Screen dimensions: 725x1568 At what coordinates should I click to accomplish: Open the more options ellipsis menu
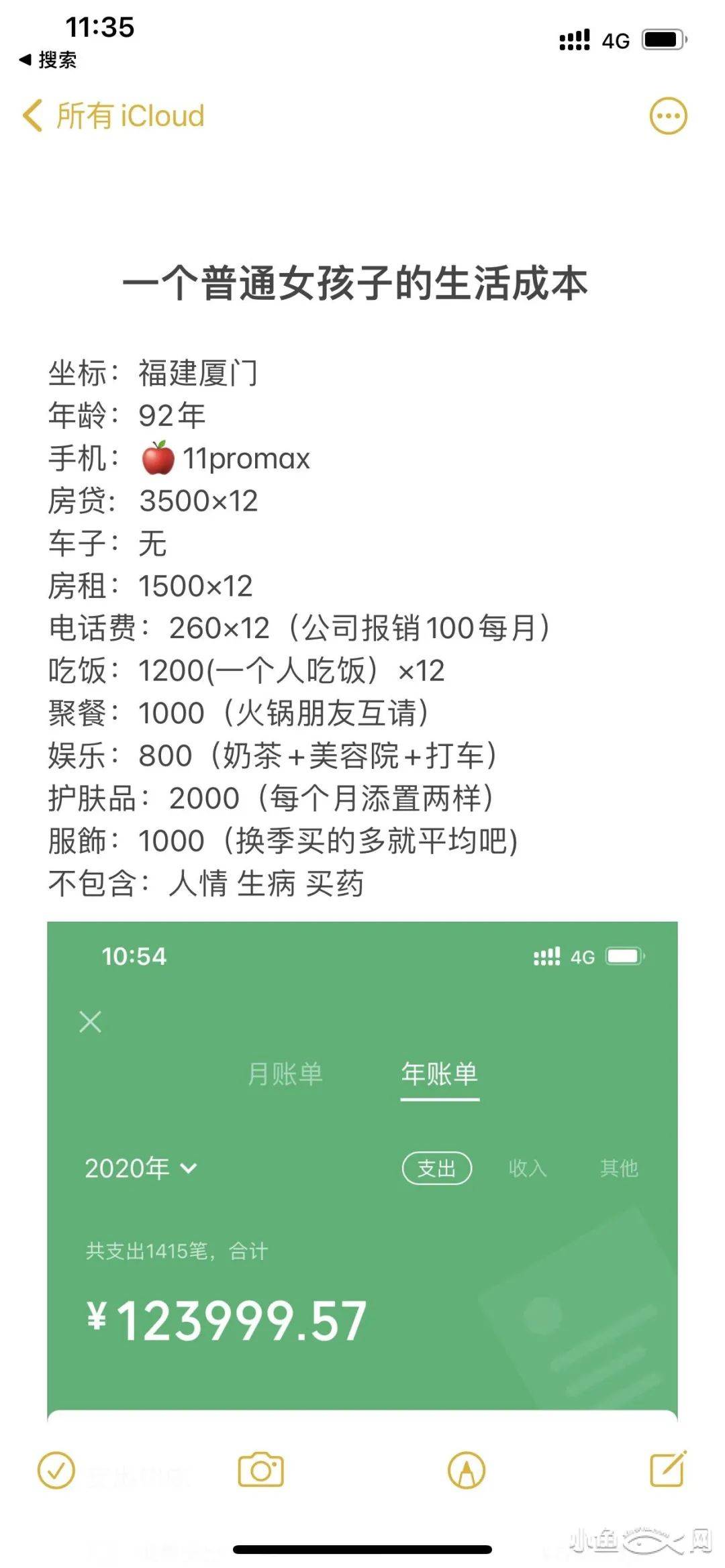tap(668, 116)
